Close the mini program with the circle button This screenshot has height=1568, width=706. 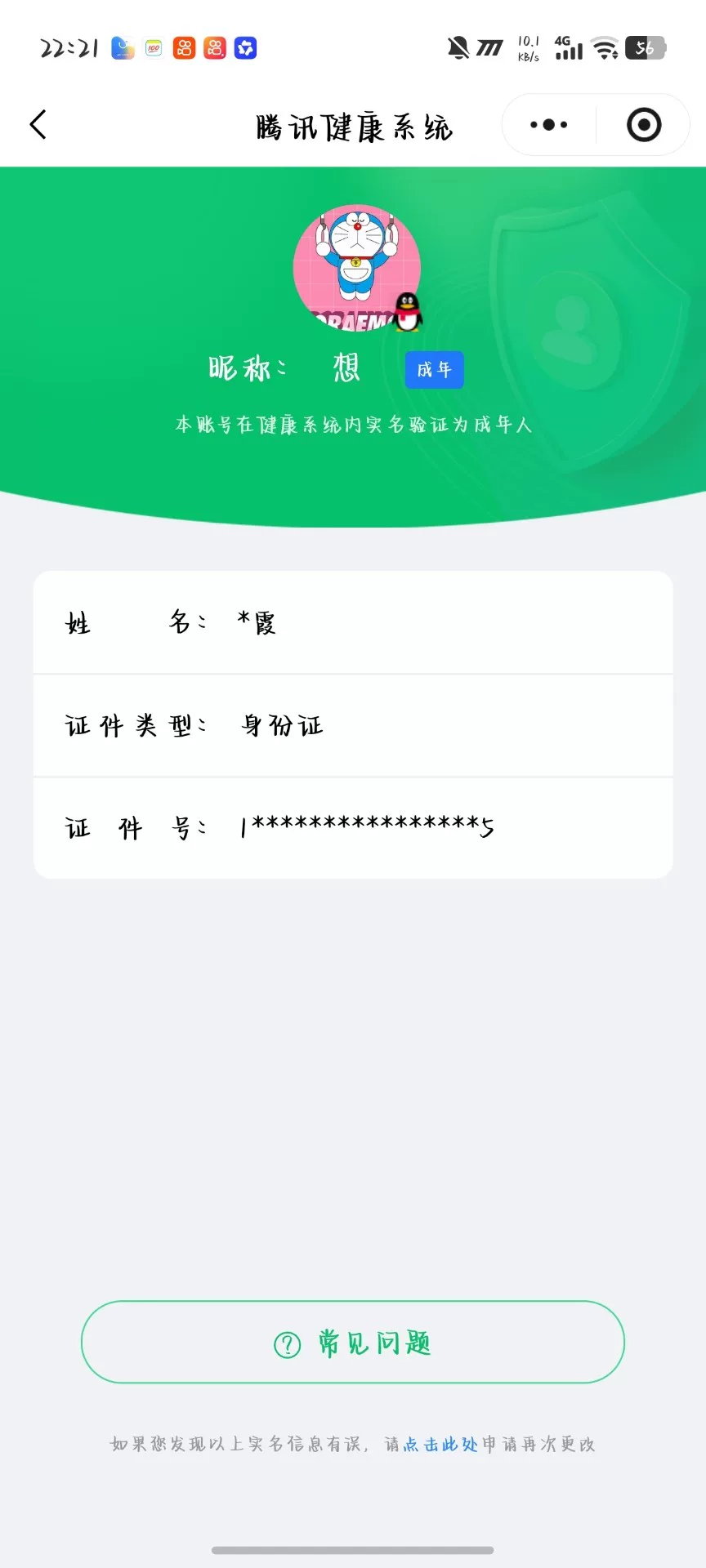[644, 125]
